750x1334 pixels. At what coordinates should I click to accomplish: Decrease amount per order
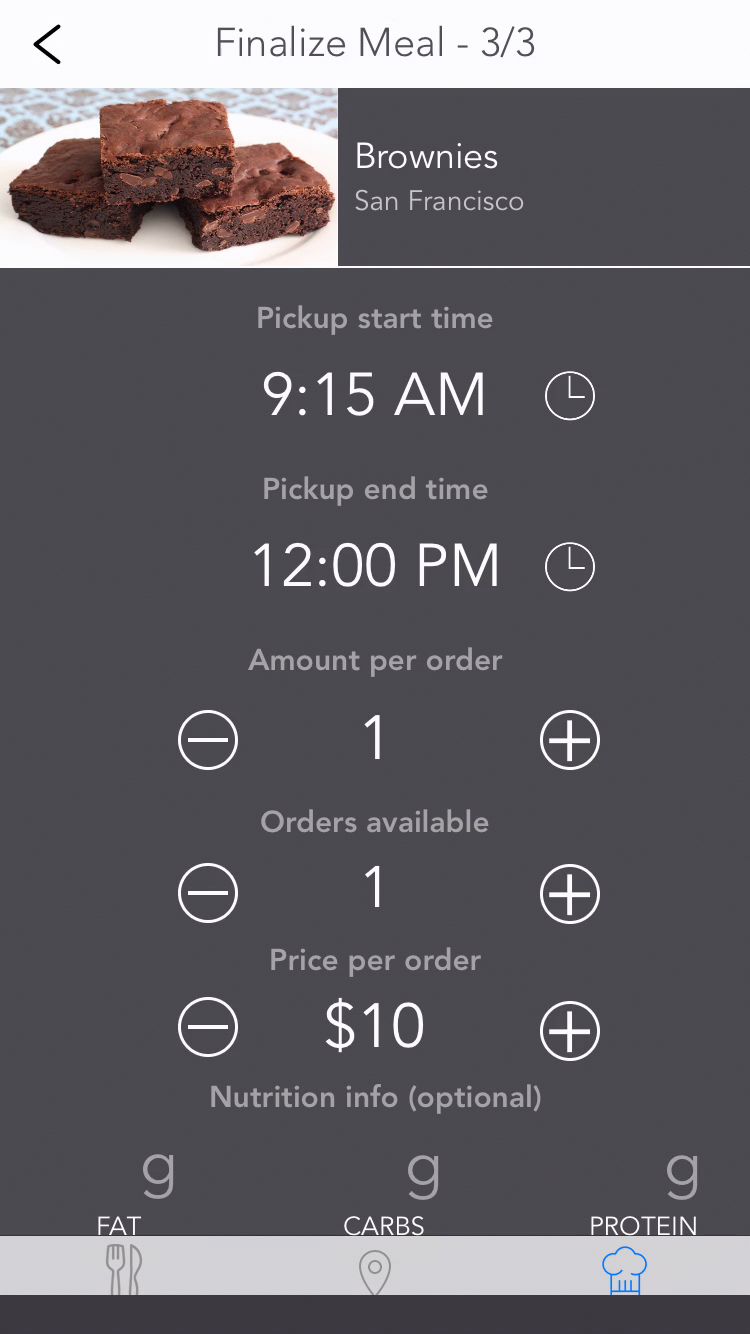pos(208,741)
